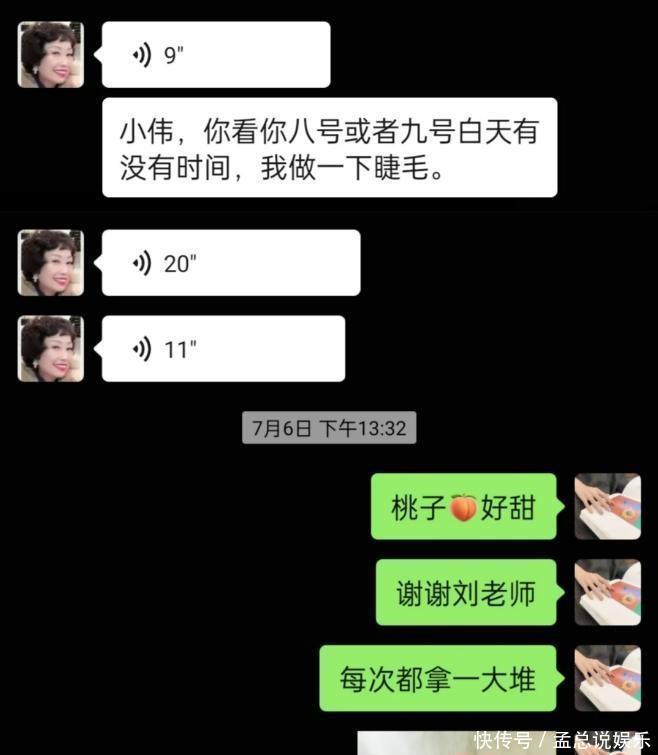Play the 11-second voice message
Screen dimensions: 658x755
pyautogui.click(x=223, y=349)
